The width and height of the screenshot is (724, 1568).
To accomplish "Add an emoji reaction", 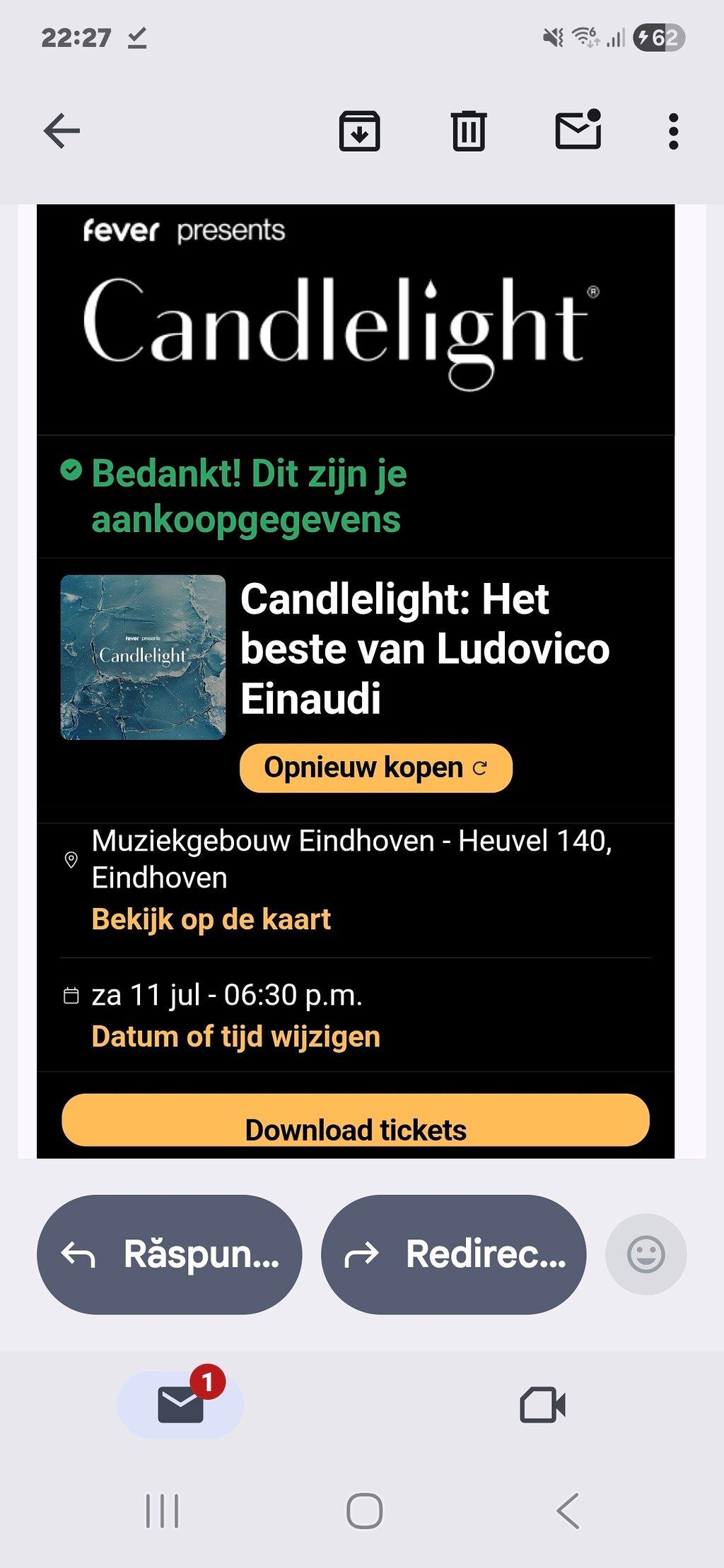I will (646, 1254).
